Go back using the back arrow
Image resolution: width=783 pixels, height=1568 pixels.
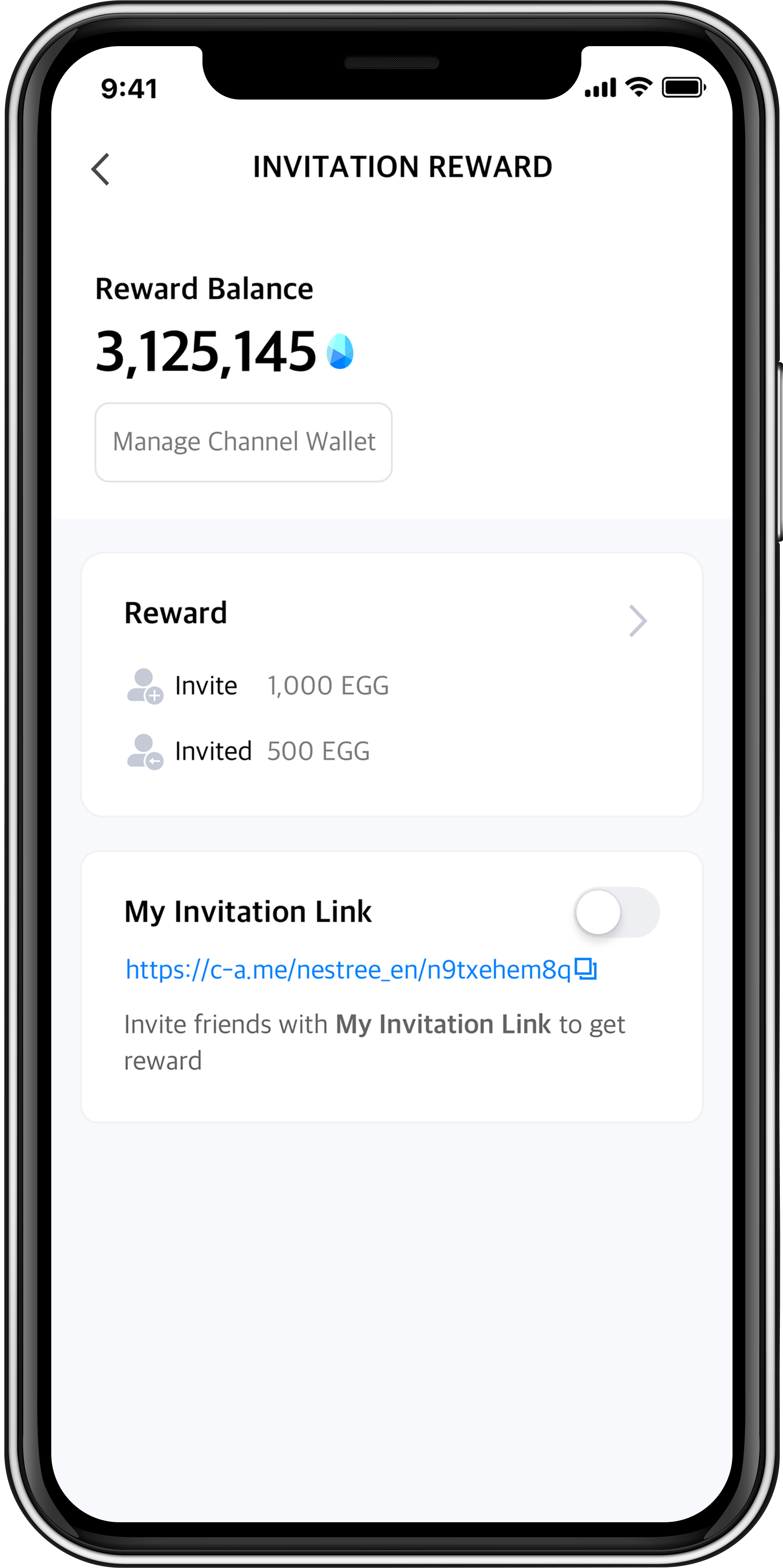[101, 168]
